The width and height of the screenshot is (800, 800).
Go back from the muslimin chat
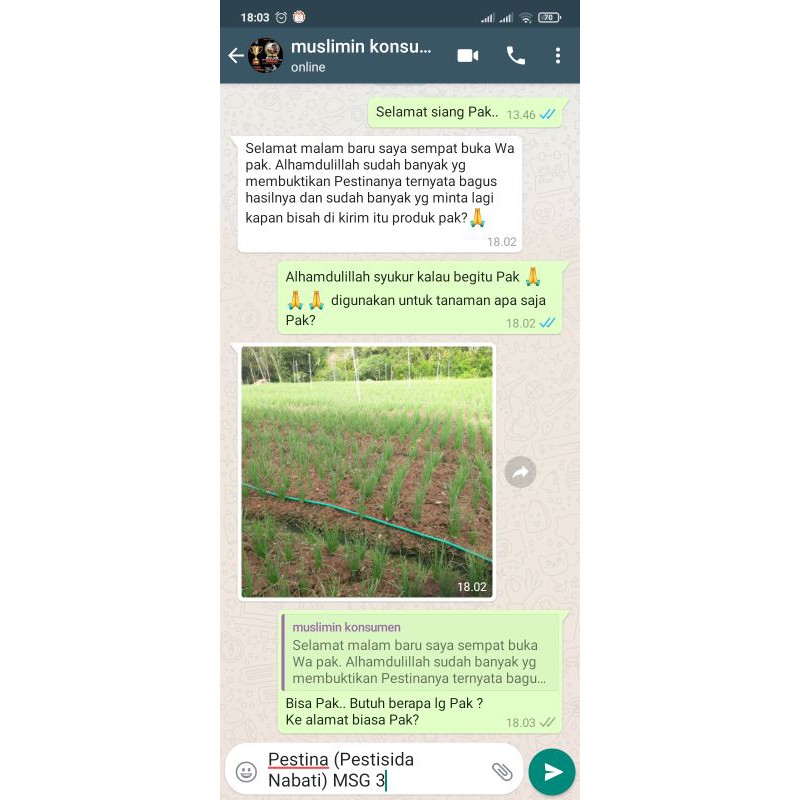click(x=235, y=56)
